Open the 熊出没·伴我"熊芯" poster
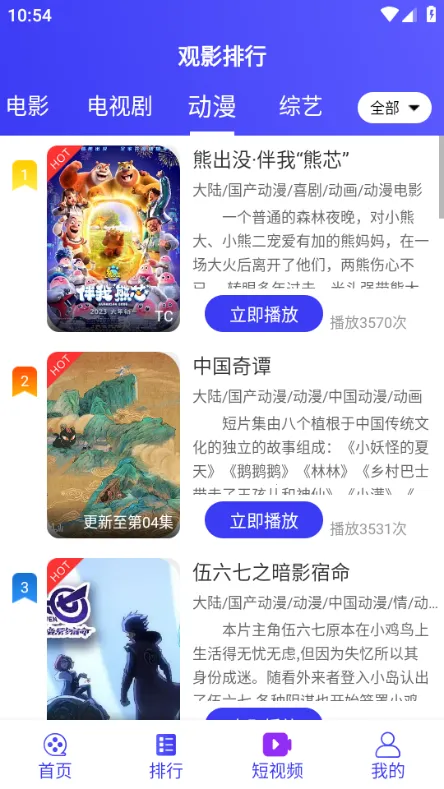 click(x=113, y=239)
